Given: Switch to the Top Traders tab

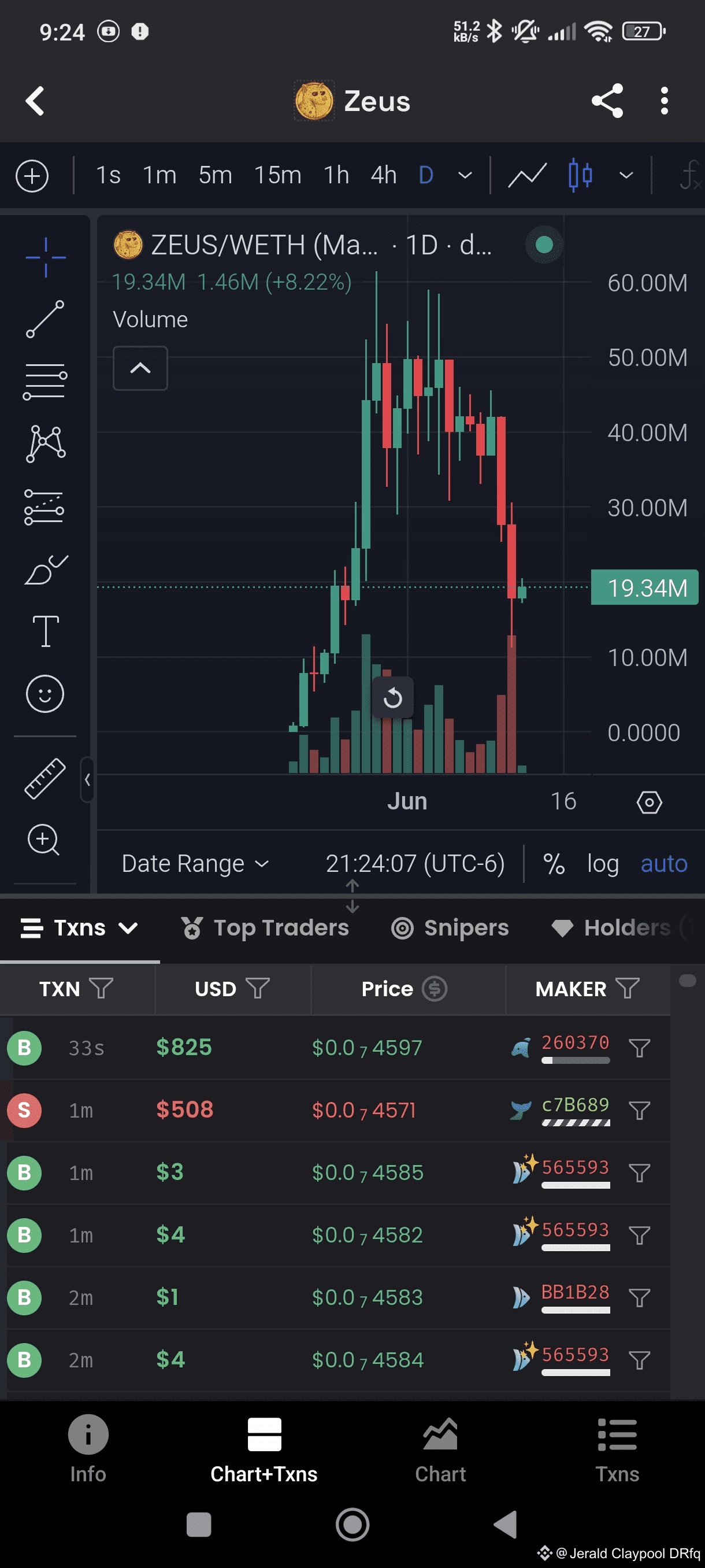Looking at the screenshot, I should (x=265, y=927).
